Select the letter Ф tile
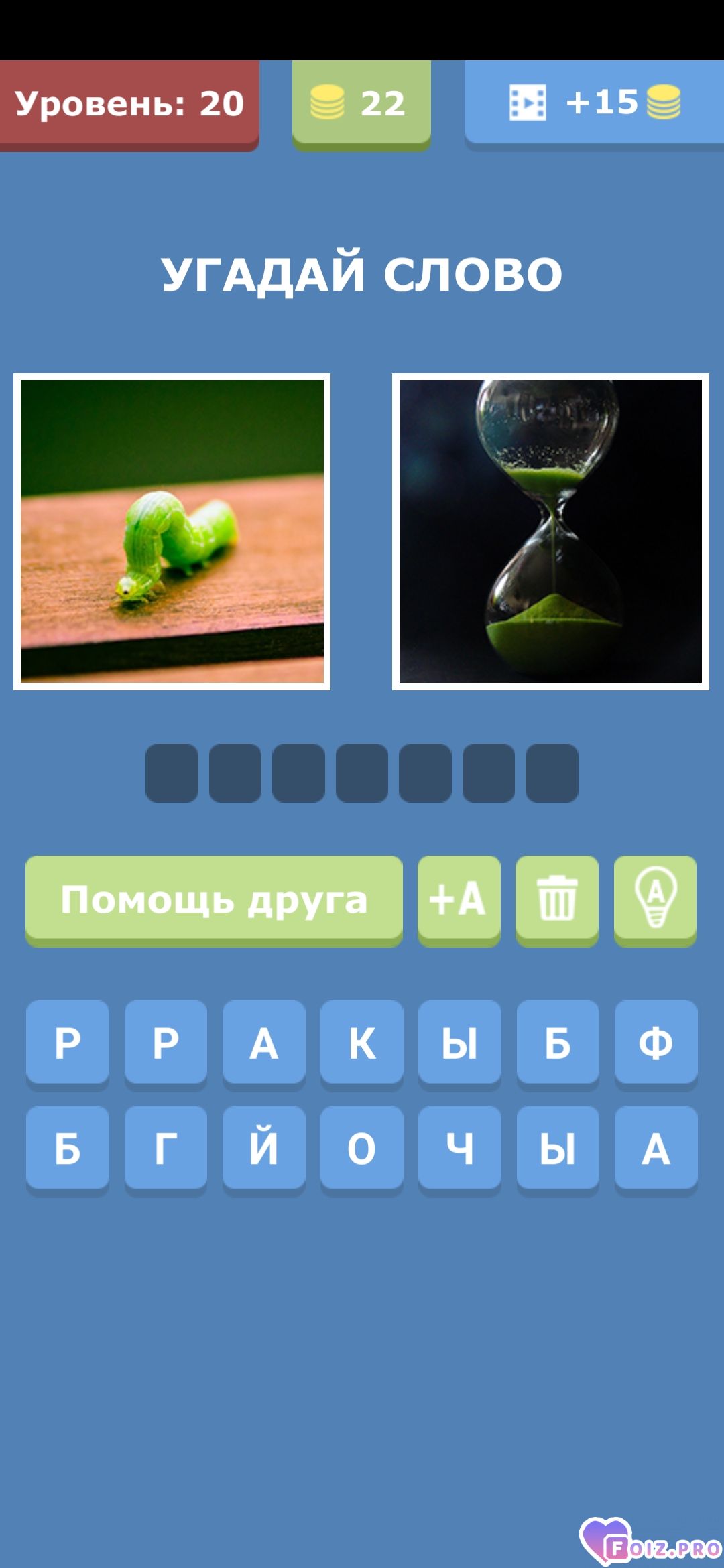The width and height of the screenshot is (724, 1568). [656, 1043]
